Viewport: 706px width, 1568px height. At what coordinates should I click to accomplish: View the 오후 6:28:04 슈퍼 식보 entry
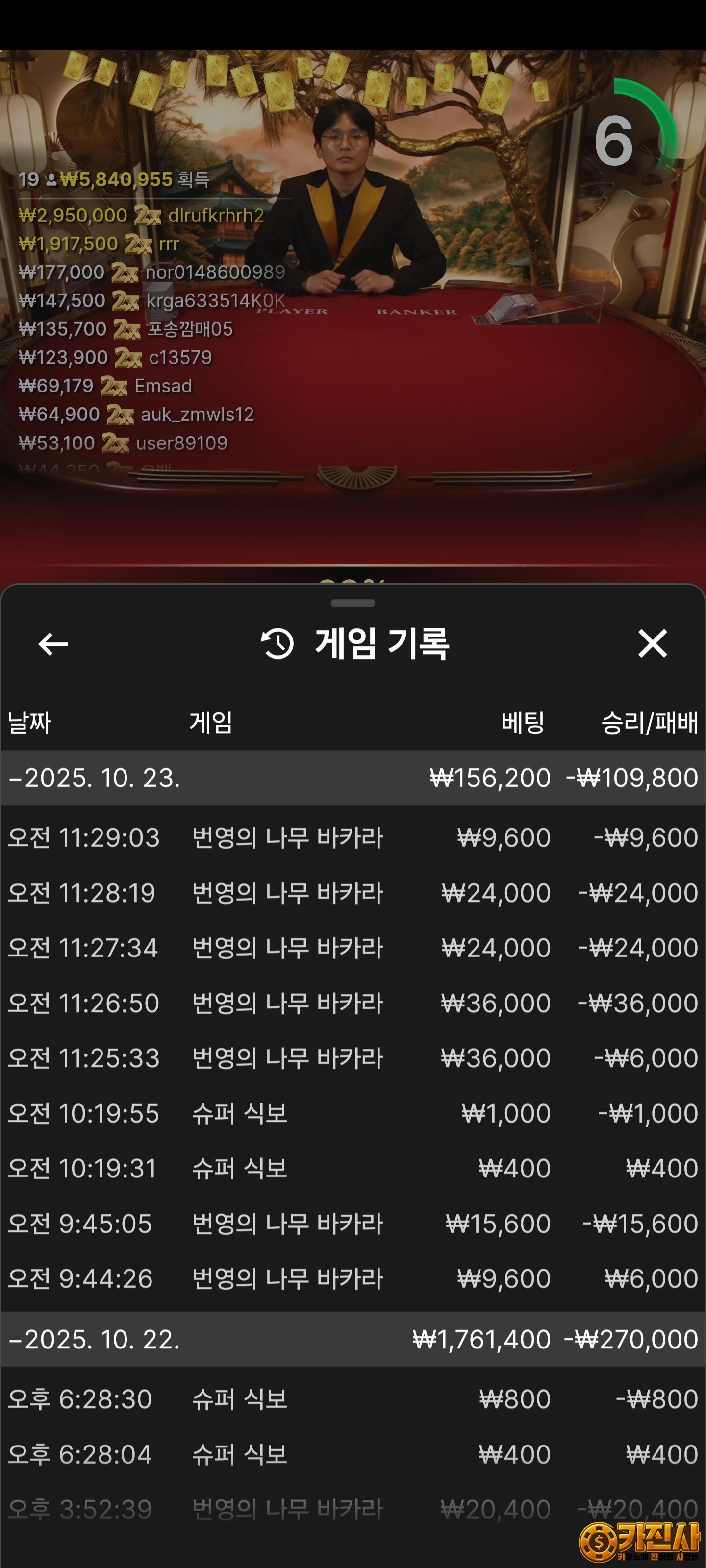[352, 1454]
